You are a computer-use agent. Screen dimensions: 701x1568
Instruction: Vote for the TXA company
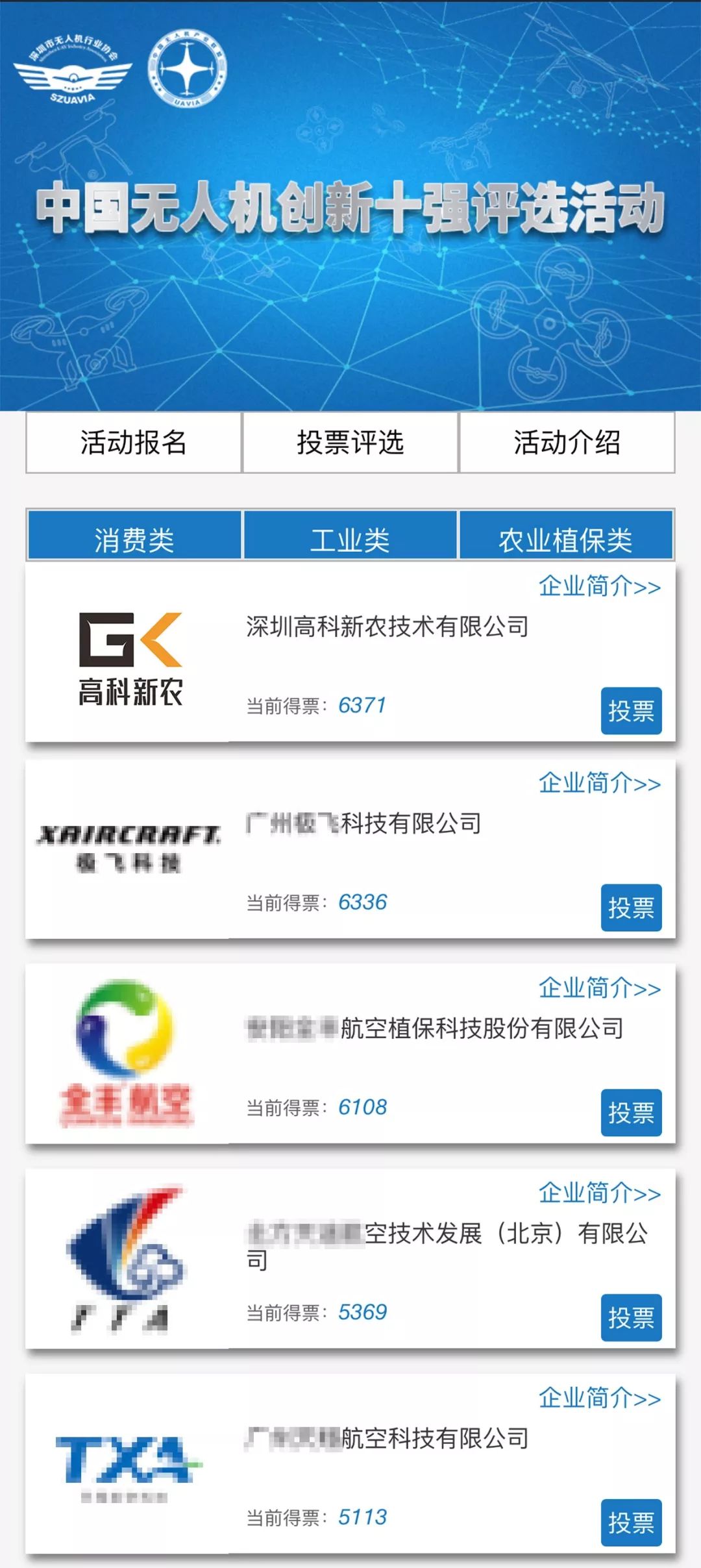[x=631, y=1523]
